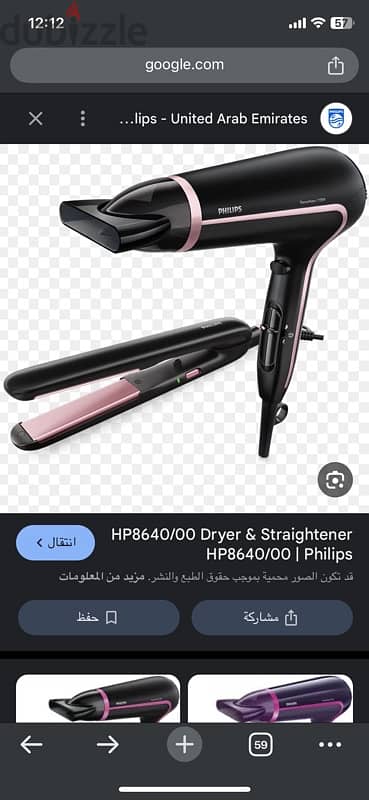Share the image with مشاركة
This screenshot has height=800, width=369.
[x=272, y=617]
